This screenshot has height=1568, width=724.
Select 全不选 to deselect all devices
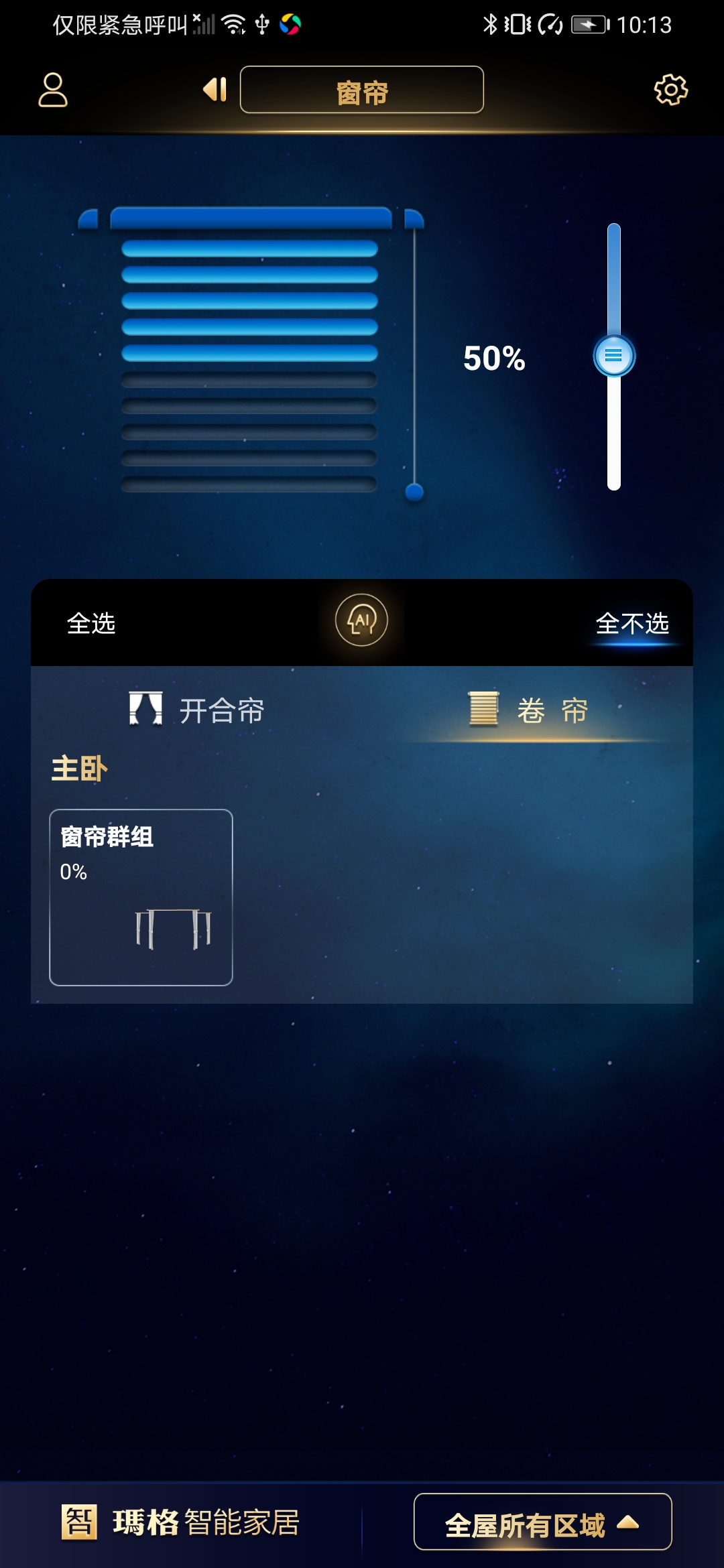633,623
